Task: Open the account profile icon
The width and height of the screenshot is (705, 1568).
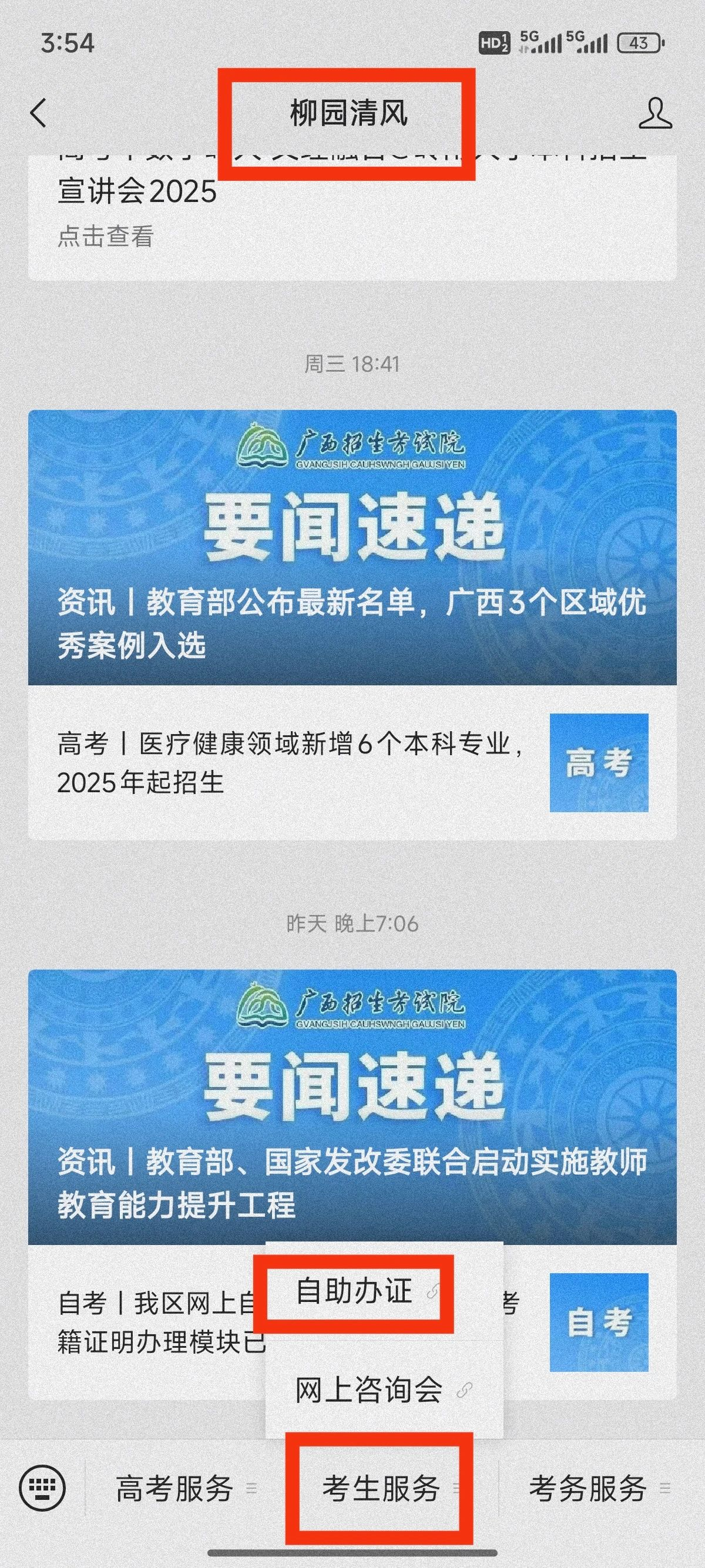Action: pyautogui.click(x=655, y=113)
